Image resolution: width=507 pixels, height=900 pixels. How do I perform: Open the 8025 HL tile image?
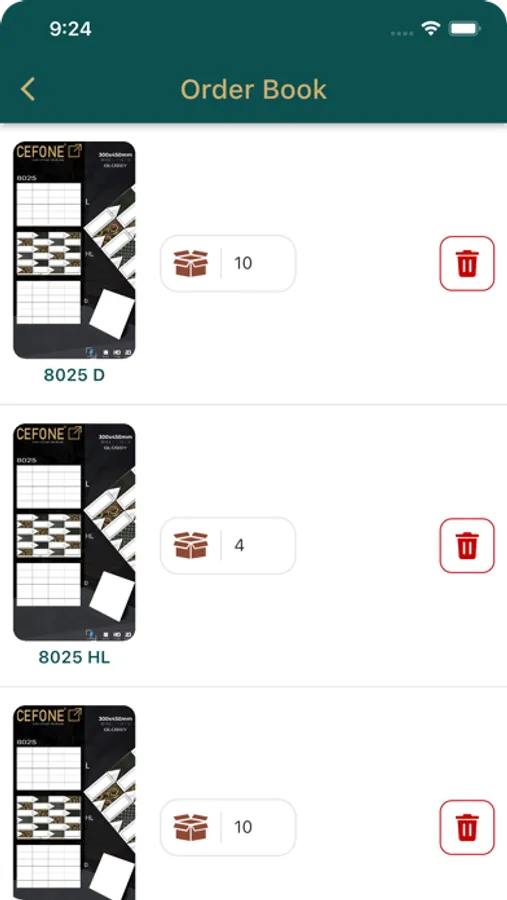click(x=74, y=532)
